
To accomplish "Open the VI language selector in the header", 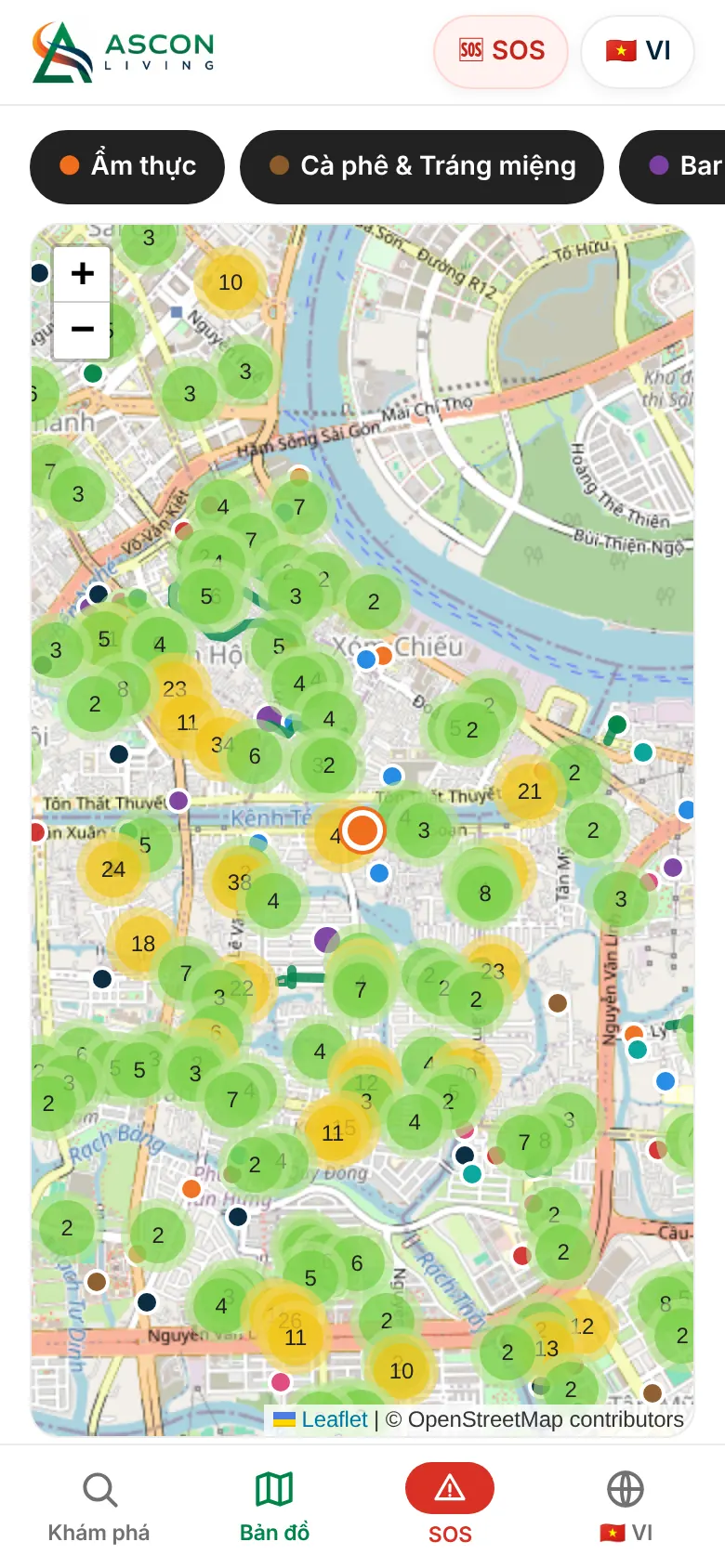I will click(x=638, y=51).
